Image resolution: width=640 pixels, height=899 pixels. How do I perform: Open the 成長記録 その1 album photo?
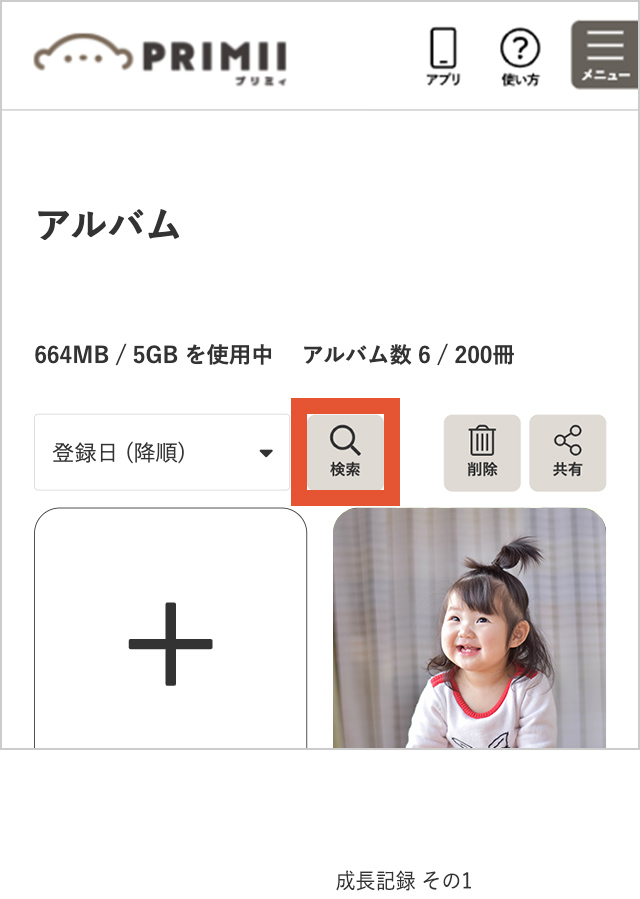pyautogui.click(x=469, y=630)
